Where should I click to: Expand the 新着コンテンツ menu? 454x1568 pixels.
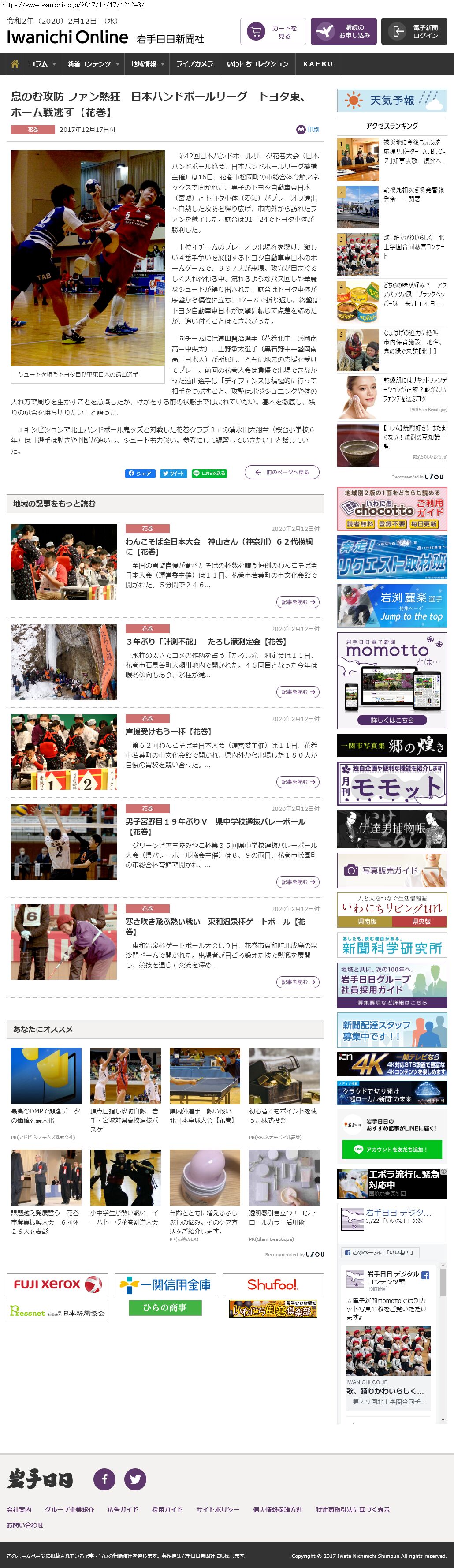[93, 64]
